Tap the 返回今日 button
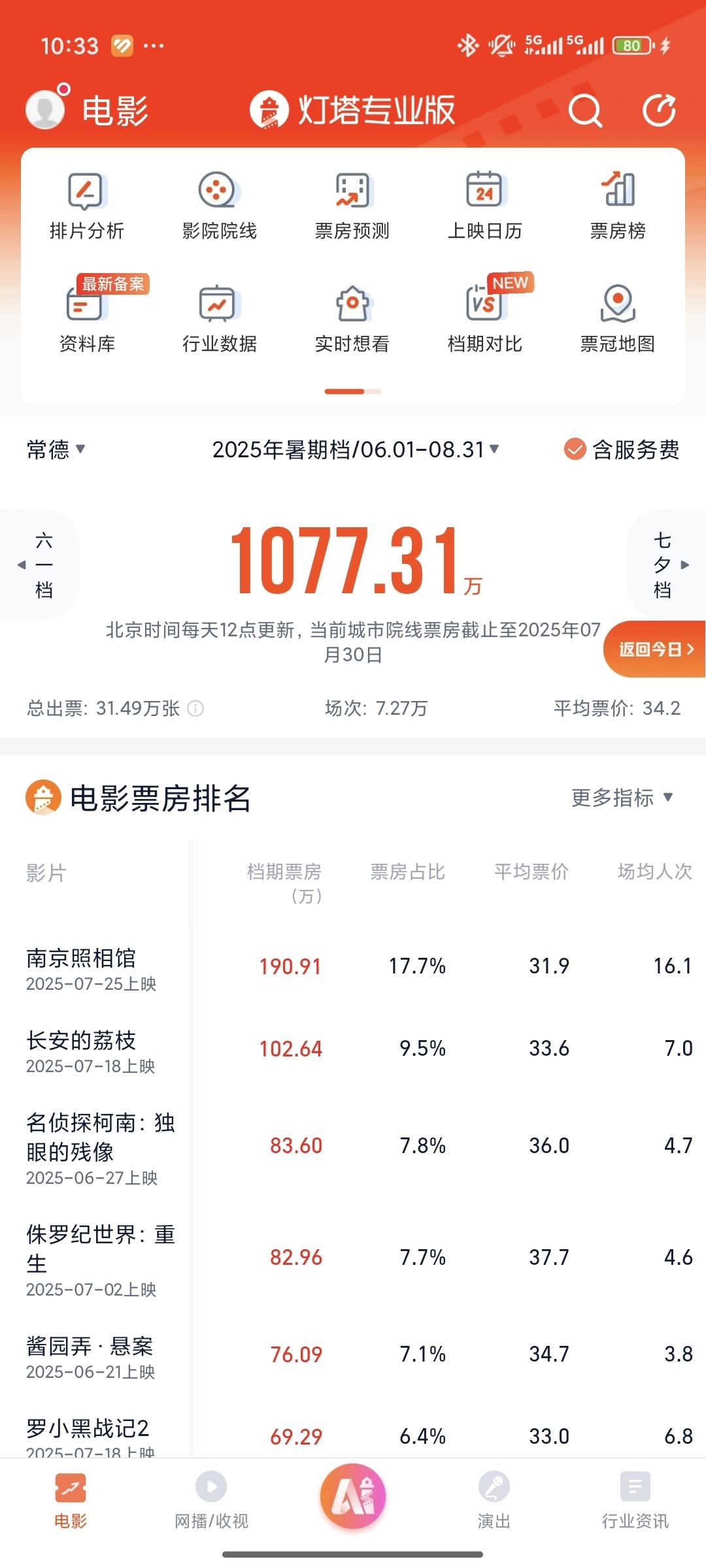Viewport: 706px width, 1568px height. pyautogui.click(x=655, y=649)
